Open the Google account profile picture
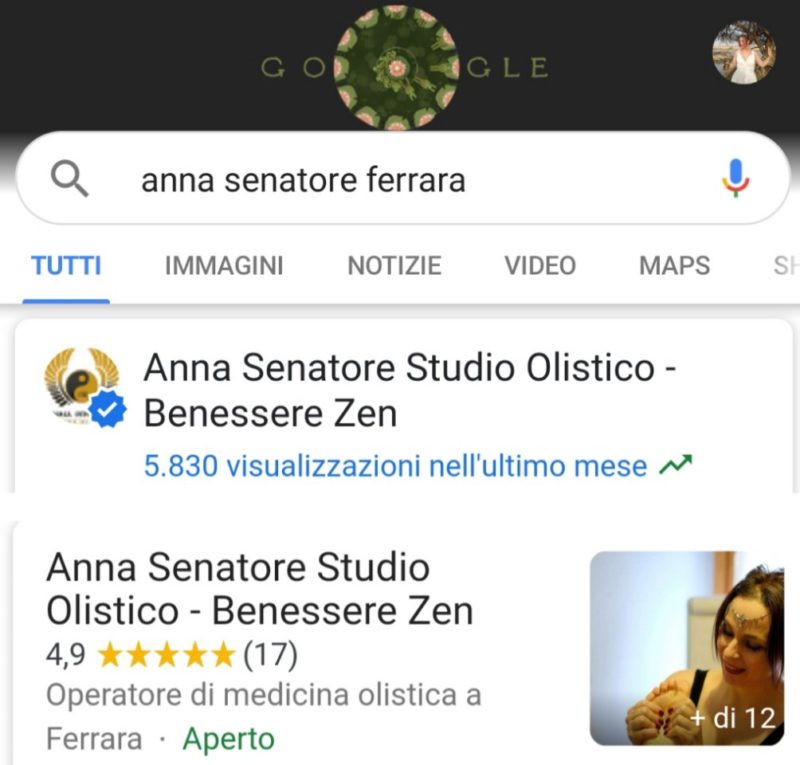Screen dimensions: 800x765 click(x=743, y=52)
